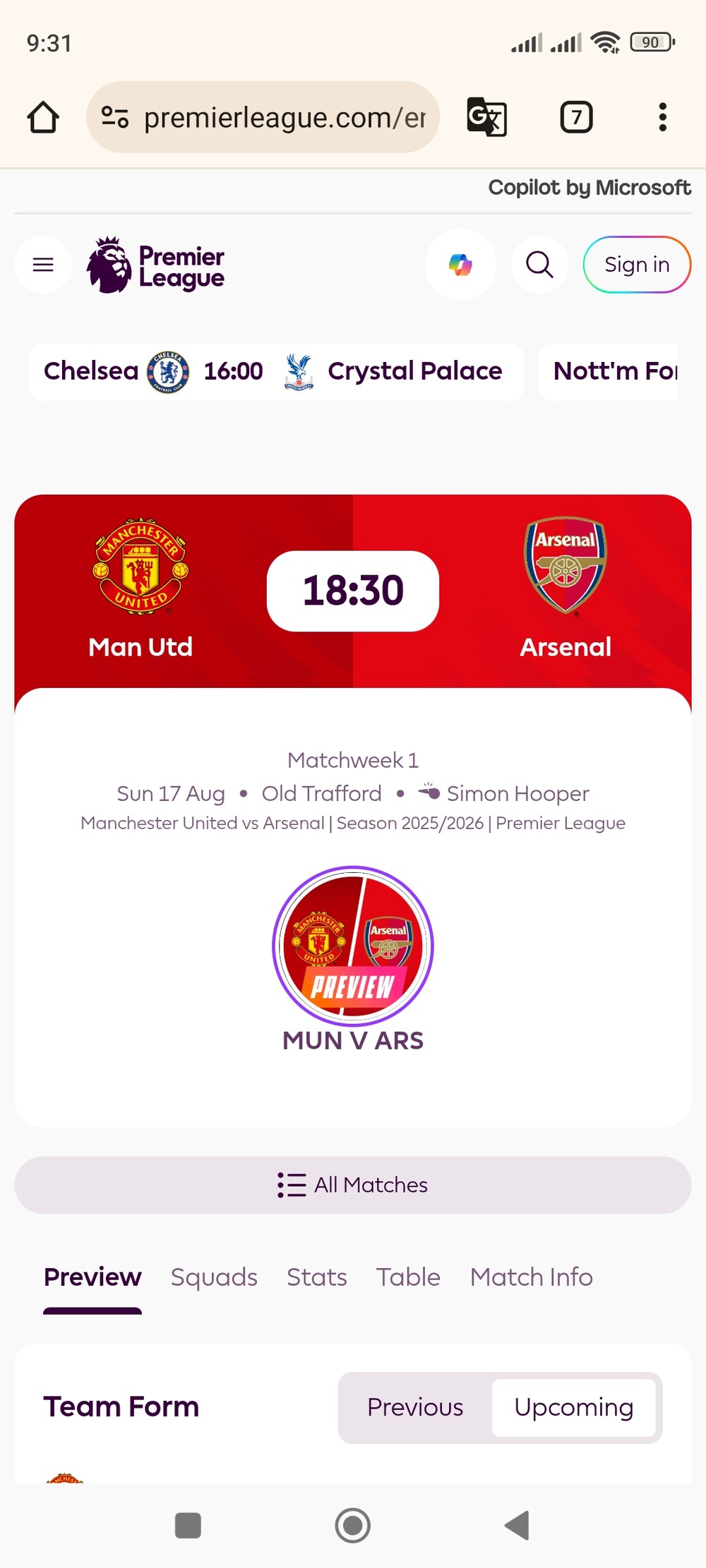This screenshot has height=1568, width=706.
Task: Tap the Sign in button
Action: coord(637,265)
